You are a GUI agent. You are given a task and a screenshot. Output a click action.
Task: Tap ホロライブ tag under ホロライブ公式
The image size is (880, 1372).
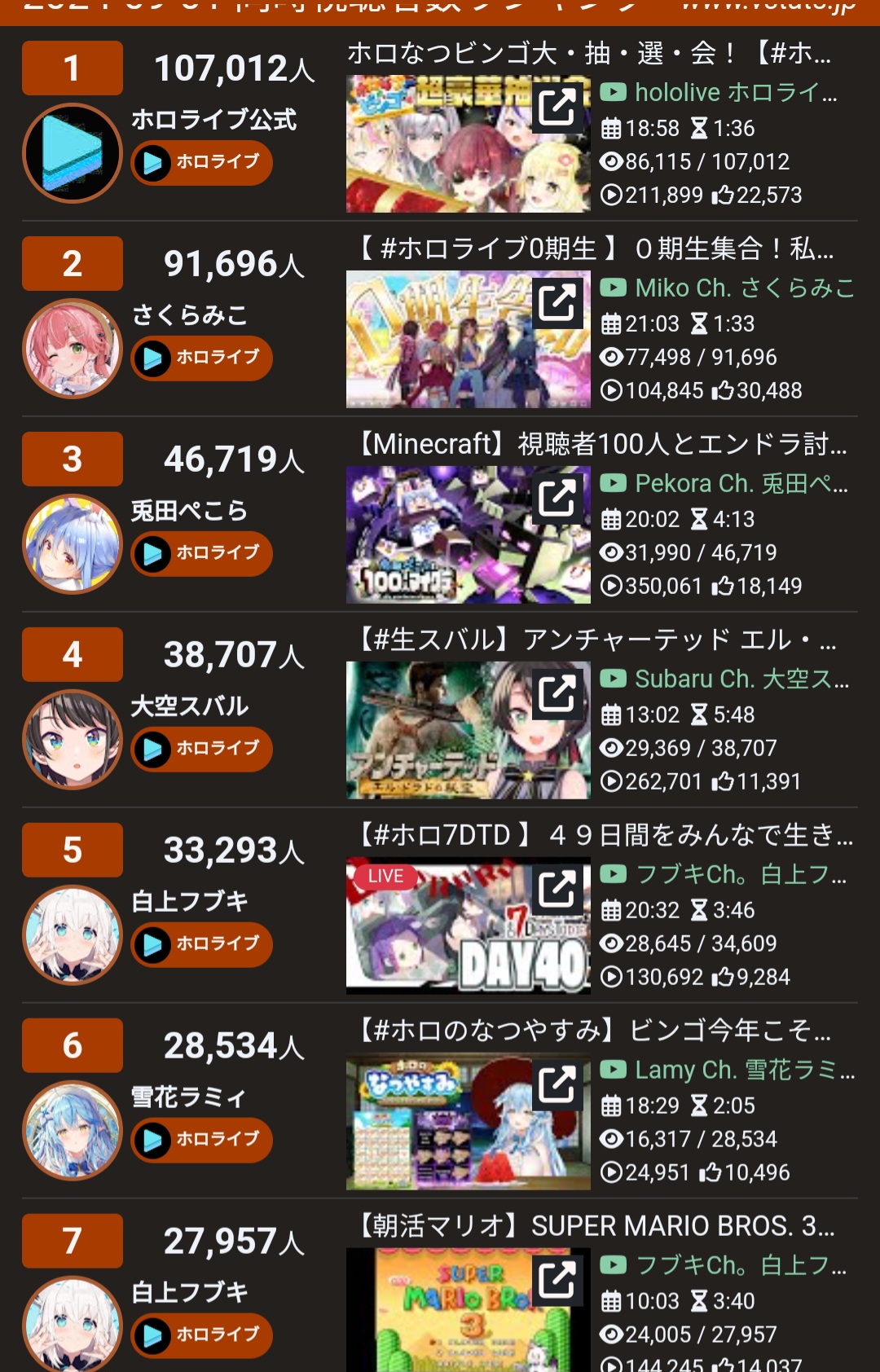[x=201, y=162]
